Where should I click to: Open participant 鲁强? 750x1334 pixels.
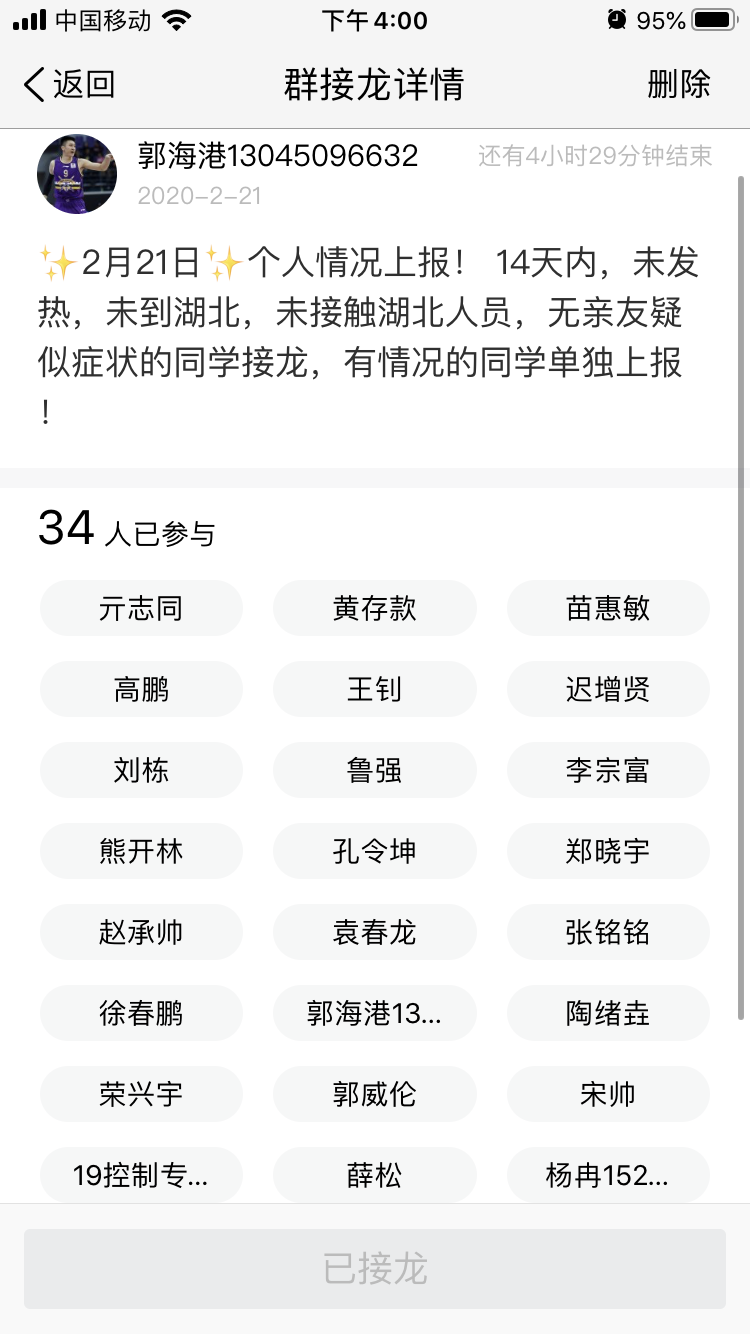click(375, 770)
